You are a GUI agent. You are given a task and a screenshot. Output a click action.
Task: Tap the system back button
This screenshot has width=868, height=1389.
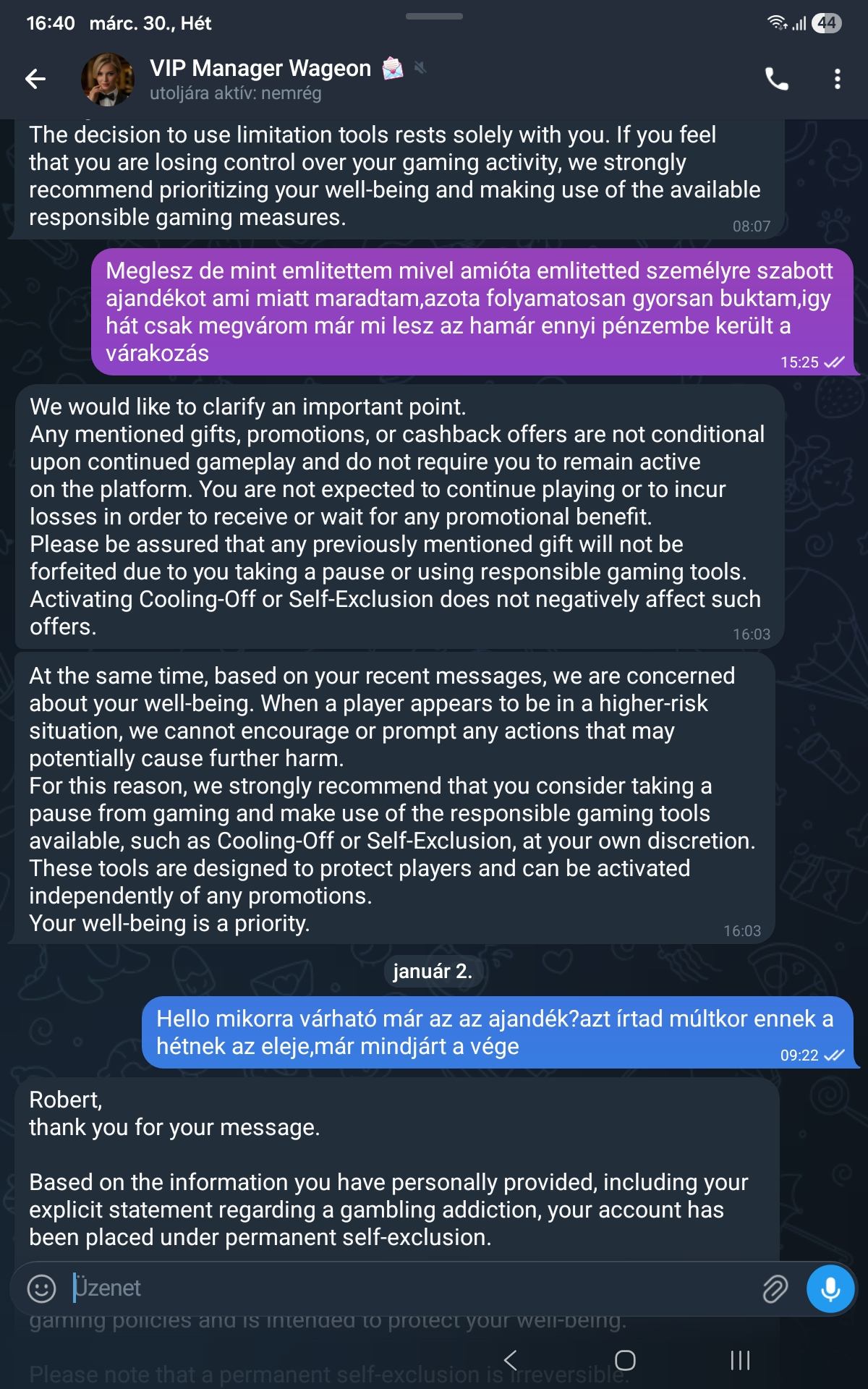coord(510,1360)
